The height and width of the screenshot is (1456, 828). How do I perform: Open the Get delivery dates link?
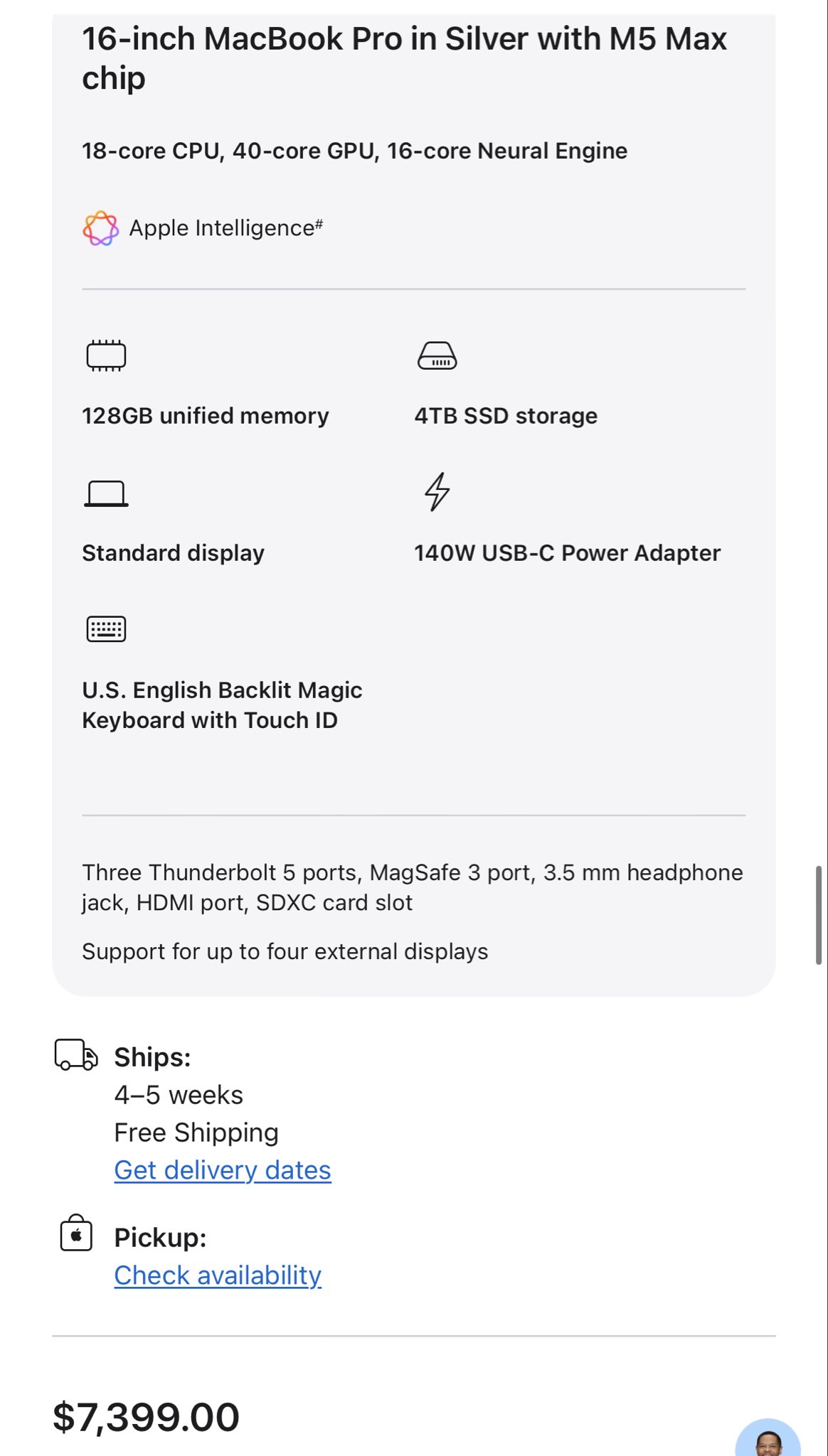223,1170
